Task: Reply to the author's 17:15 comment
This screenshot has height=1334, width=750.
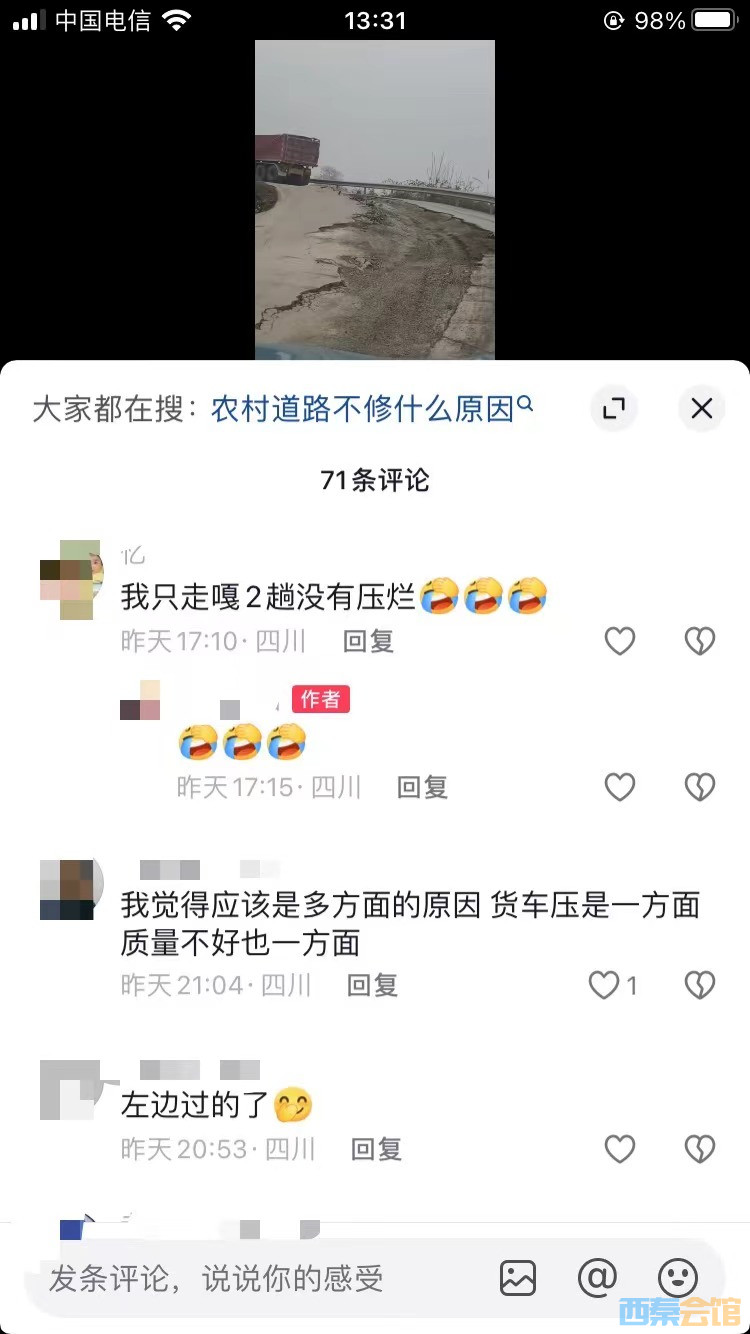Action: pyautogui.click(x=422, y=787)
